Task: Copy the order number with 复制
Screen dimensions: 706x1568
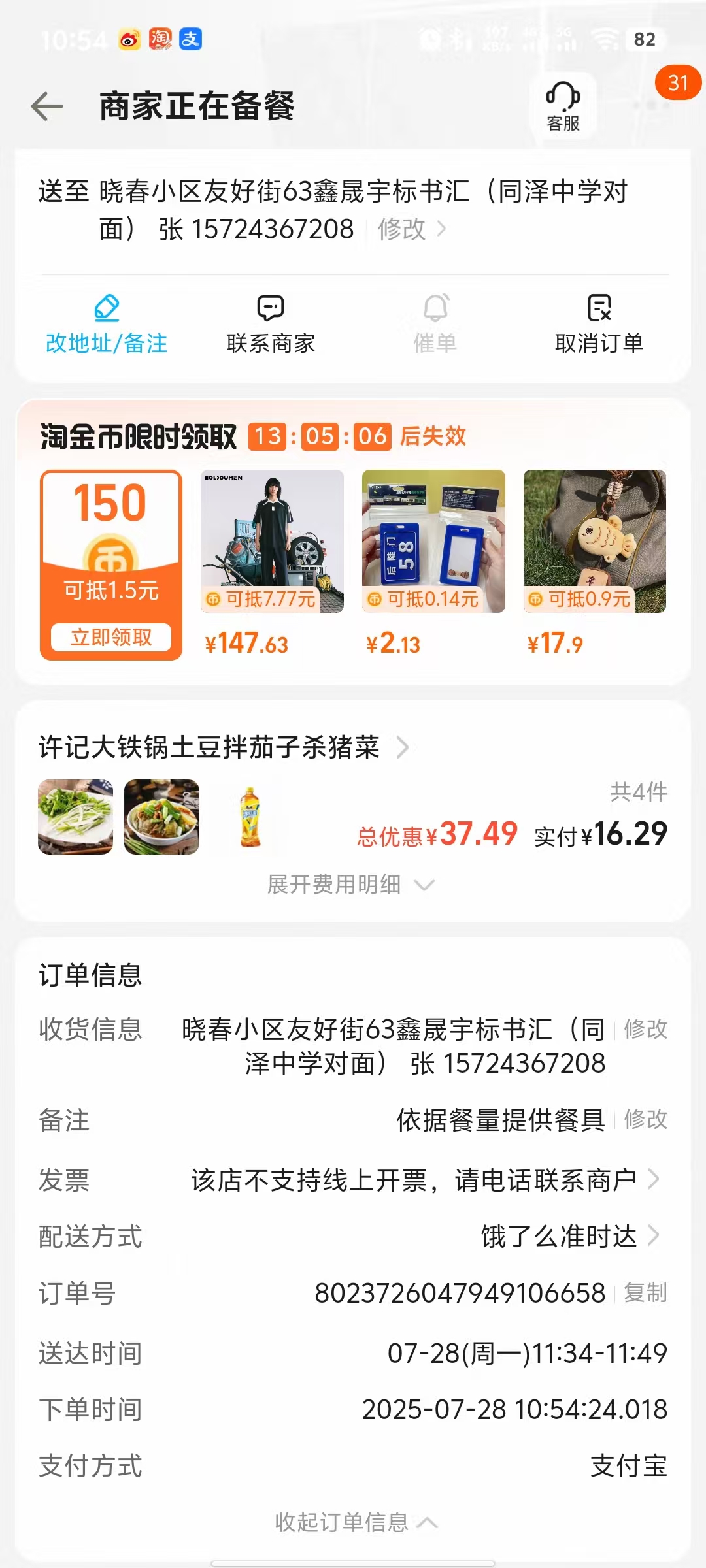Action: pos(645,1292)
